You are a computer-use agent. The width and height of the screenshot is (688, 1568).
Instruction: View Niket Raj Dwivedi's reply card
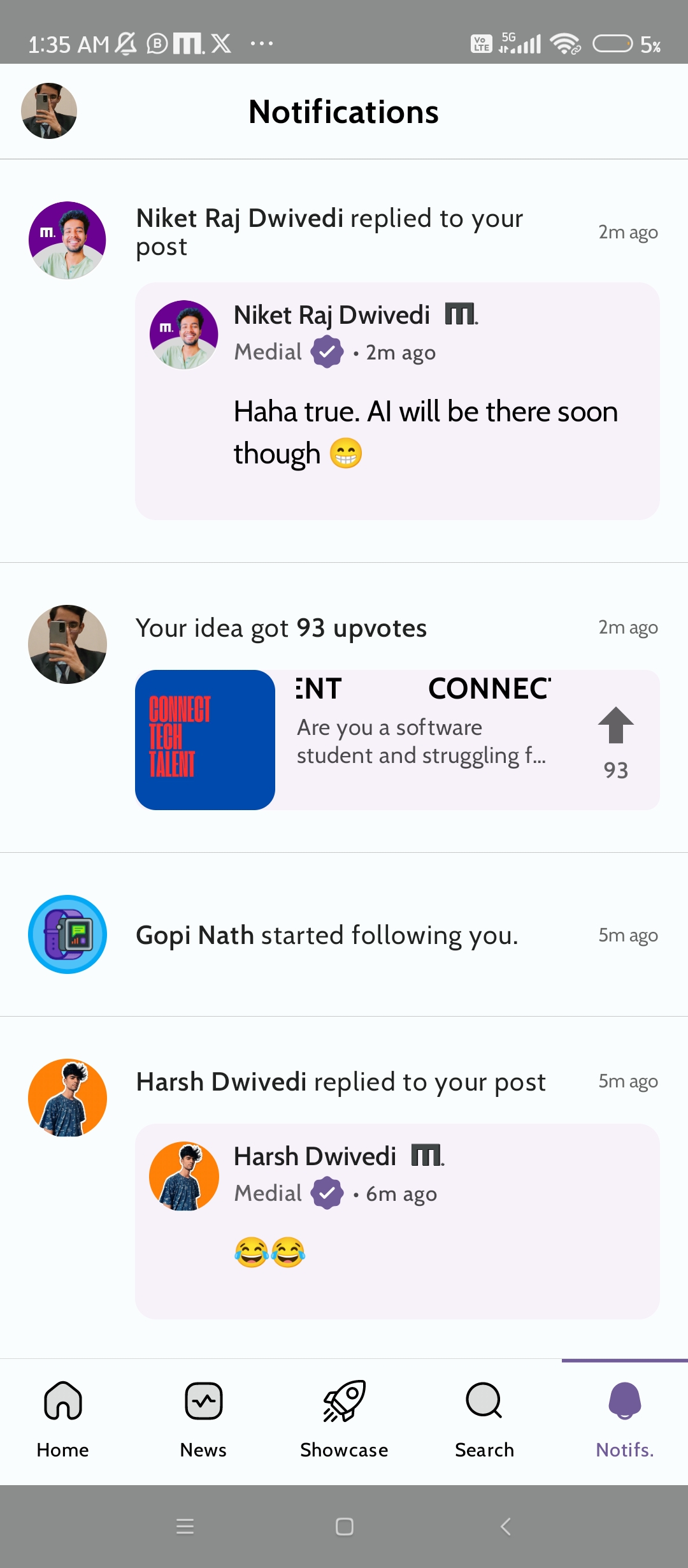pyautogui.click(x=397, y=402)
